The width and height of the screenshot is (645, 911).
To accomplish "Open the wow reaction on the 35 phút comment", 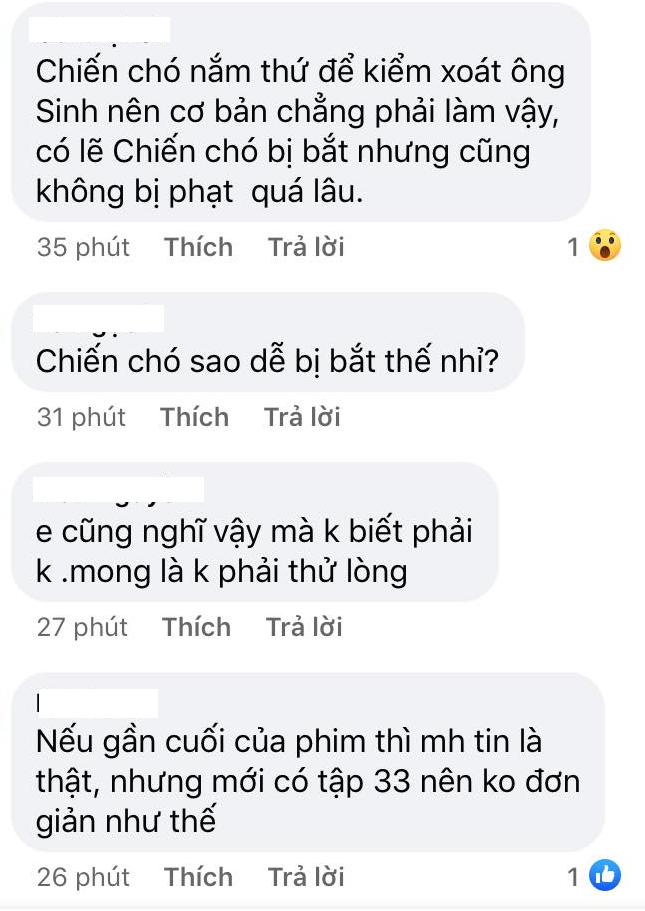I will pos(604,246).
